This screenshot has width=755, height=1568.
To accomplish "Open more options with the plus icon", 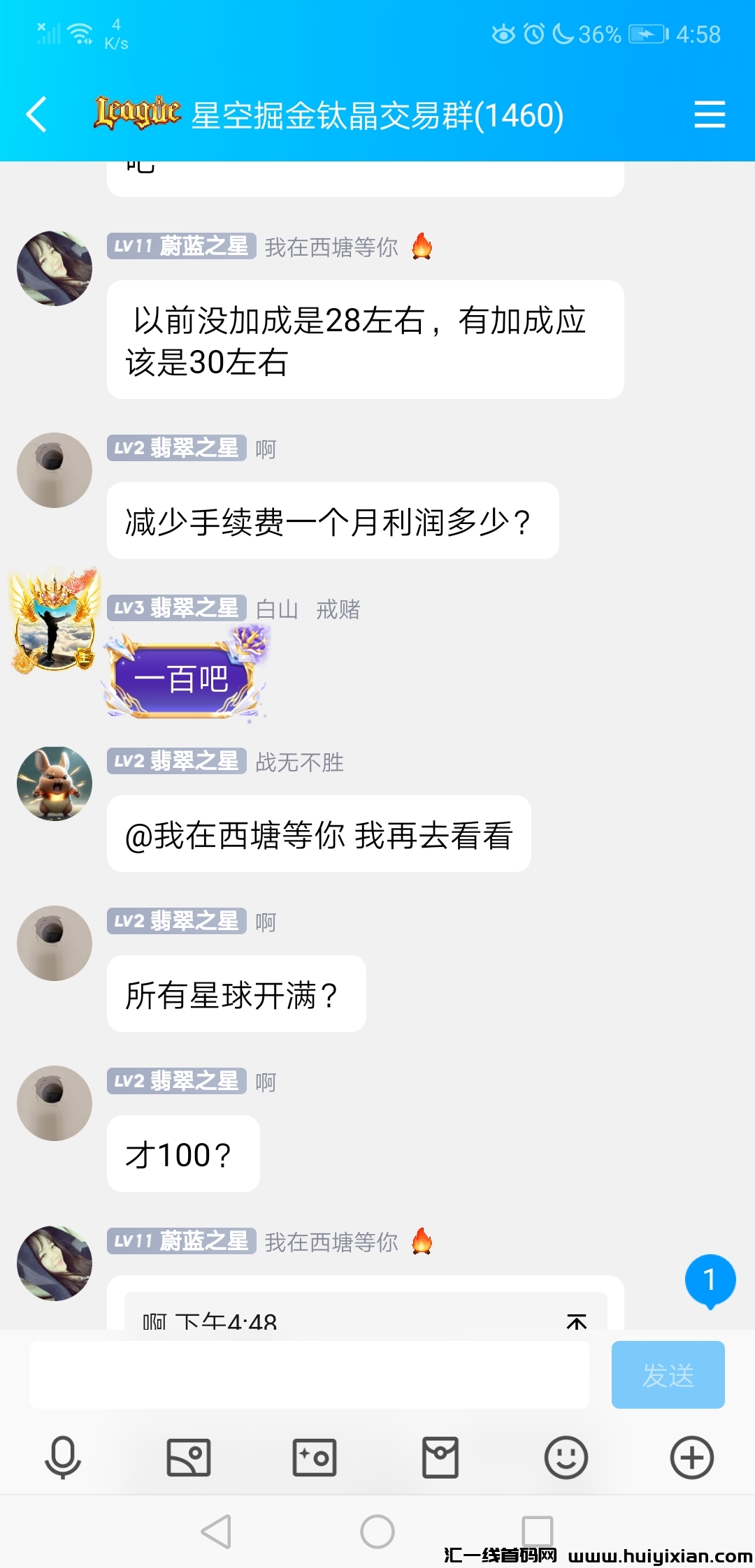I will 691,1458.
